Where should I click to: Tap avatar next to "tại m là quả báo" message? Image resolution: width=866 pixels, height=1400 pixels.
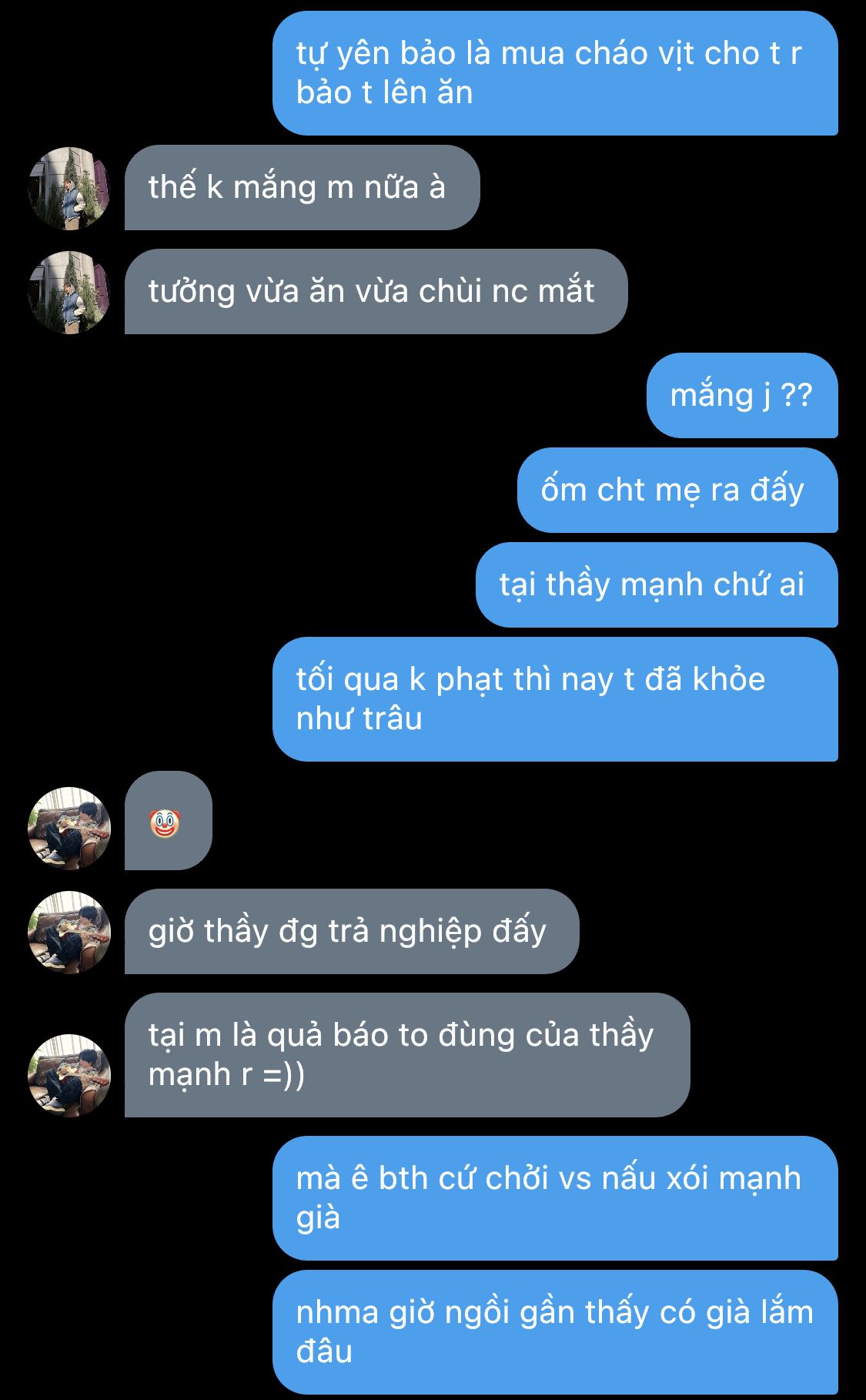(69, 1075)
